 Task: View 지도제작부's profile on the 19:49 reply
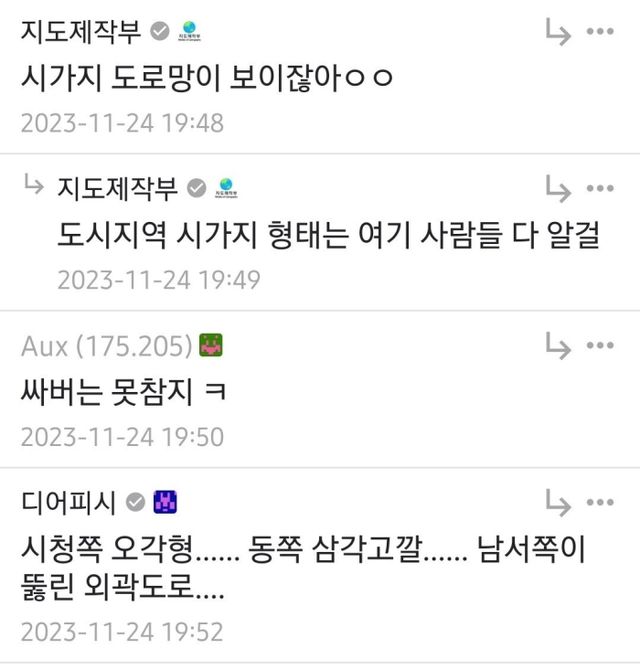[x=118, y=188]
